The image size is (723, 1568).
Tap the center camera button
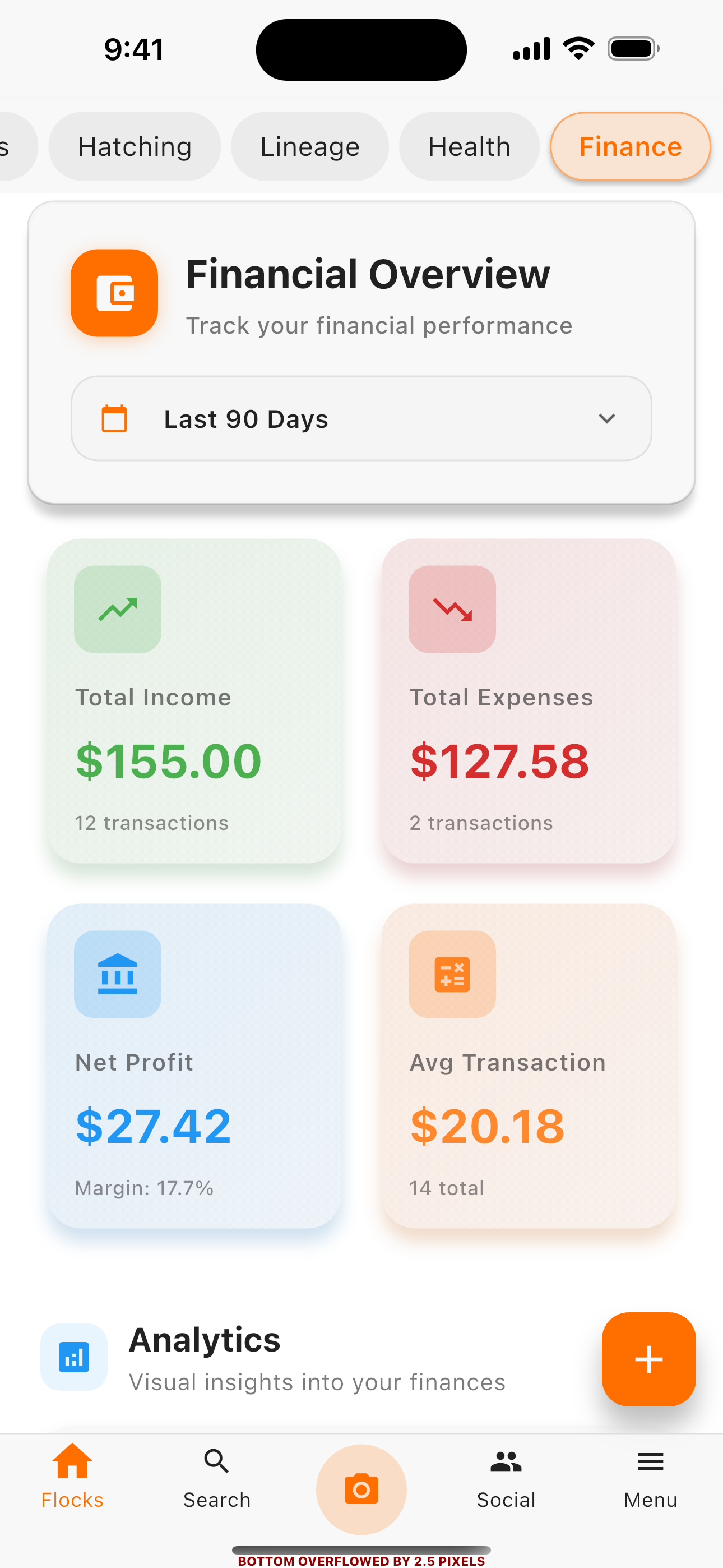click(361, 1489)
